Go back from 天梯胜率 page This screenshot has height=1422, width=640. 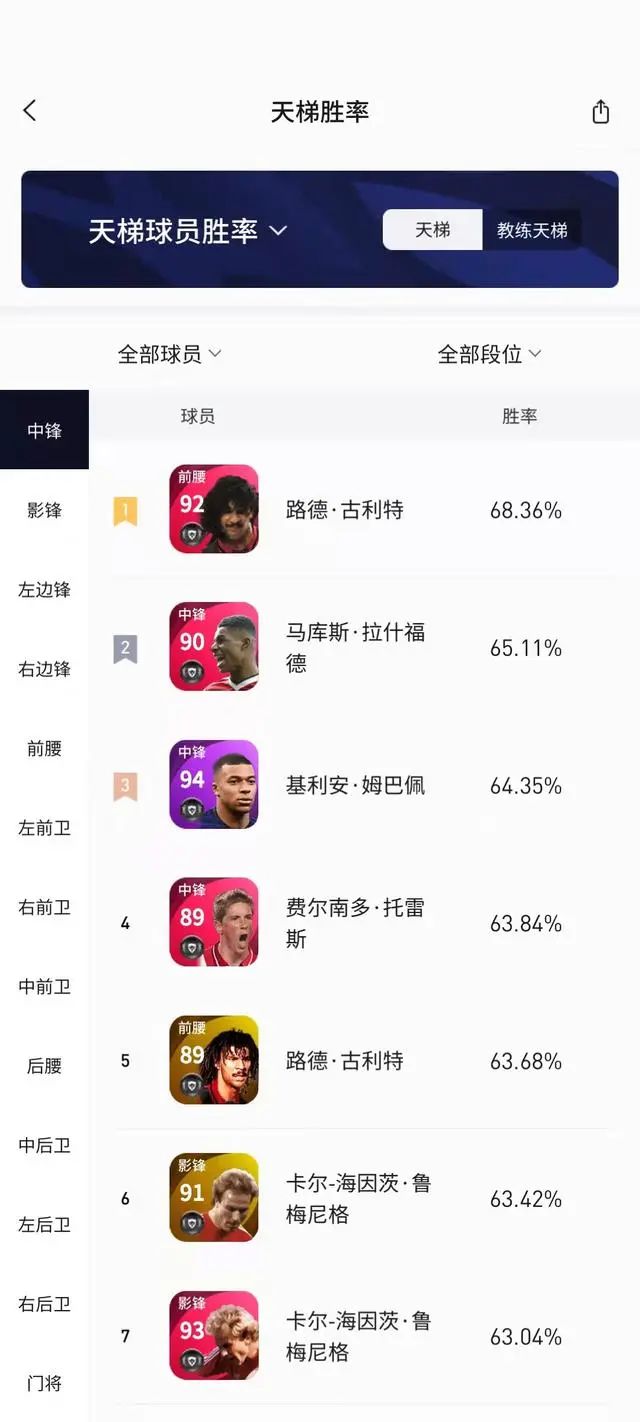(x=30, y=111)
